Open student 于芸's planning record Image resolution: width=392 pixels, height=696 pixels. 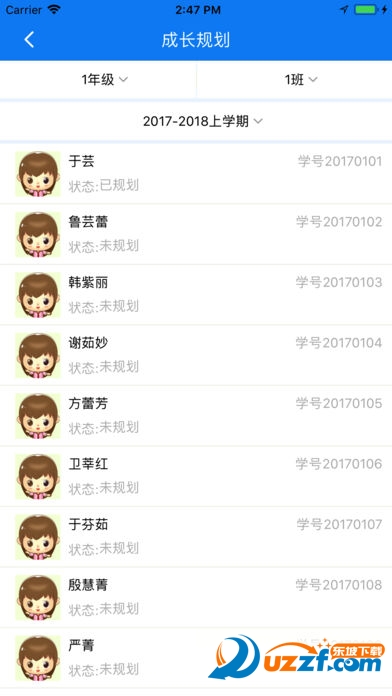point(196,174)
